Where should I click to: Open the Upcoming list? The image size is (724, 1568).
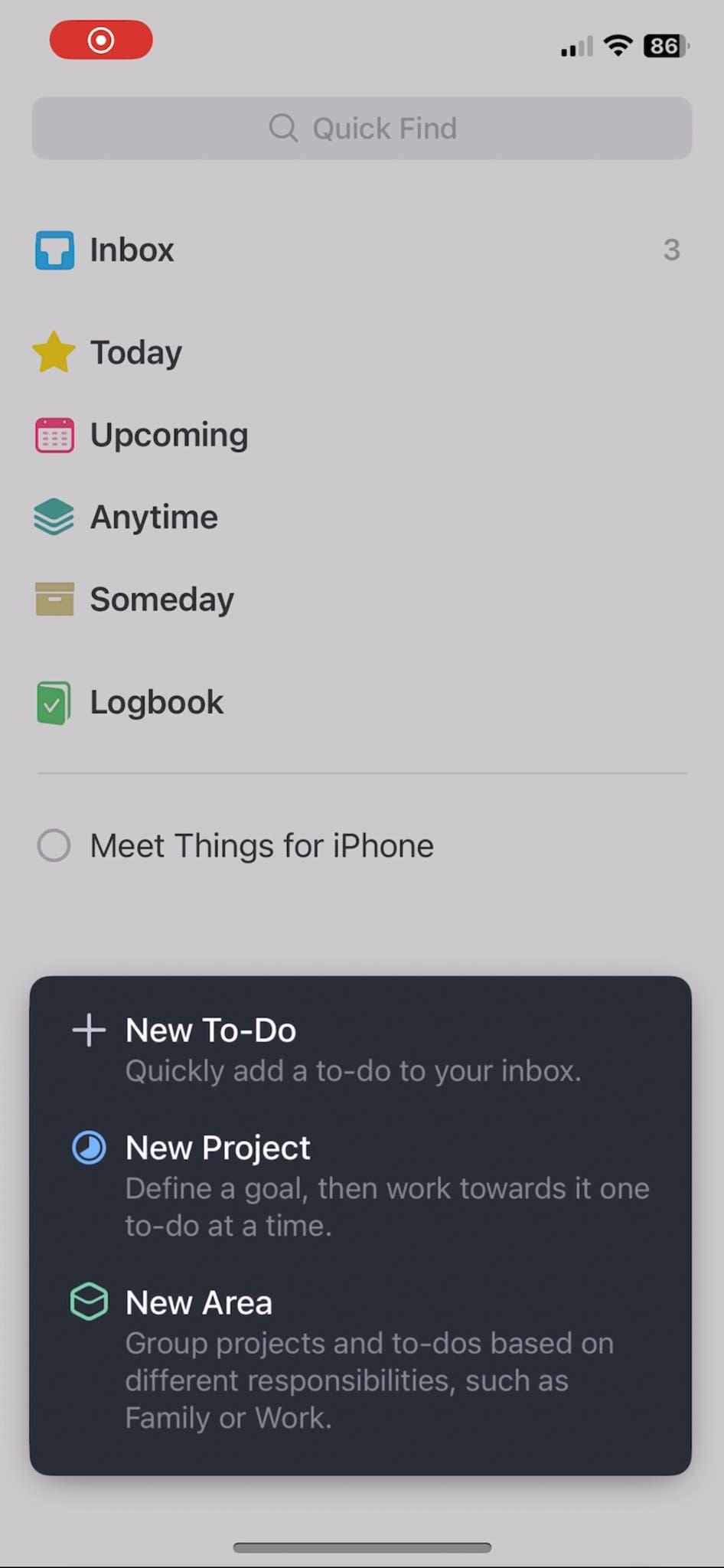[x=169, y=435]
